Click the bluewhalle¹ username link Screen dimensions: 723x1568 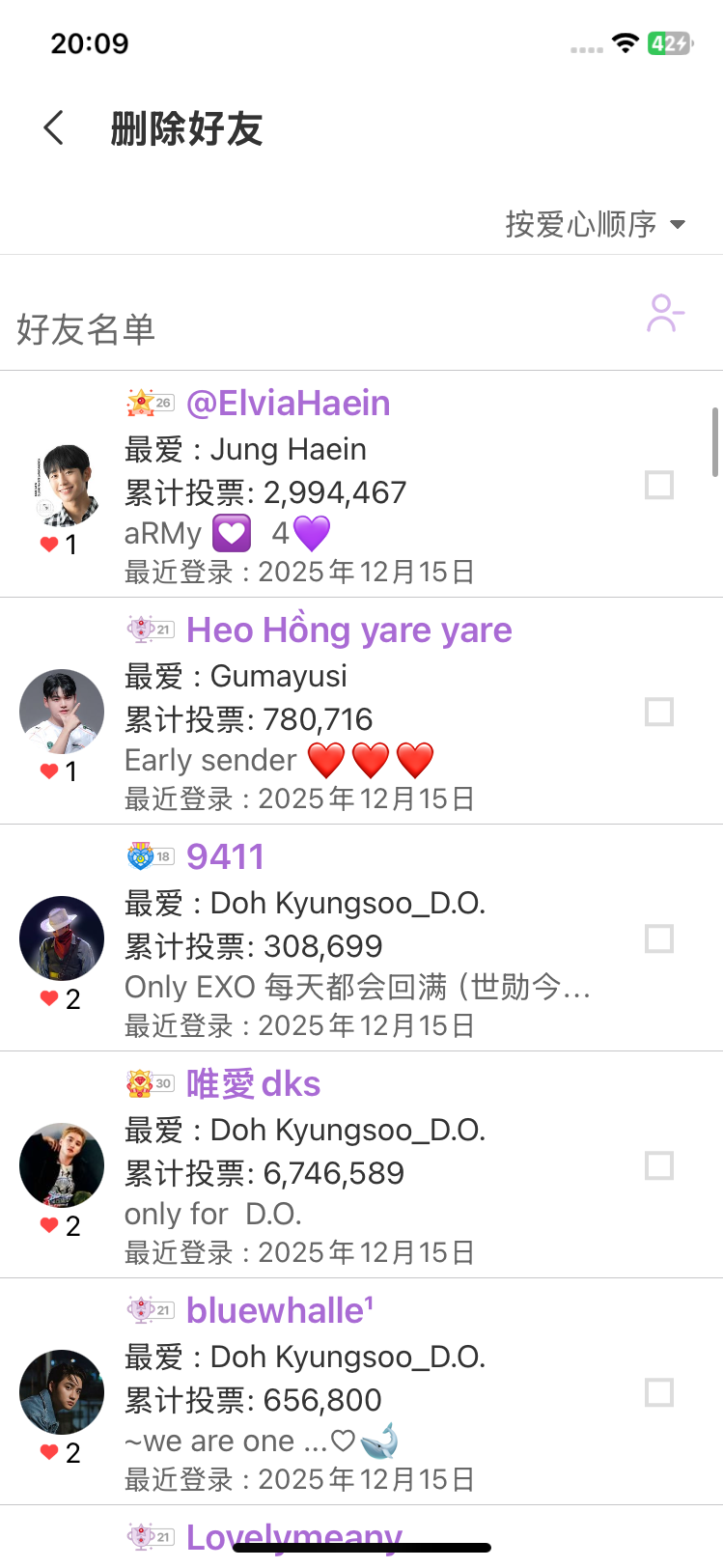pyautogui.click(x=279, y=1311)
